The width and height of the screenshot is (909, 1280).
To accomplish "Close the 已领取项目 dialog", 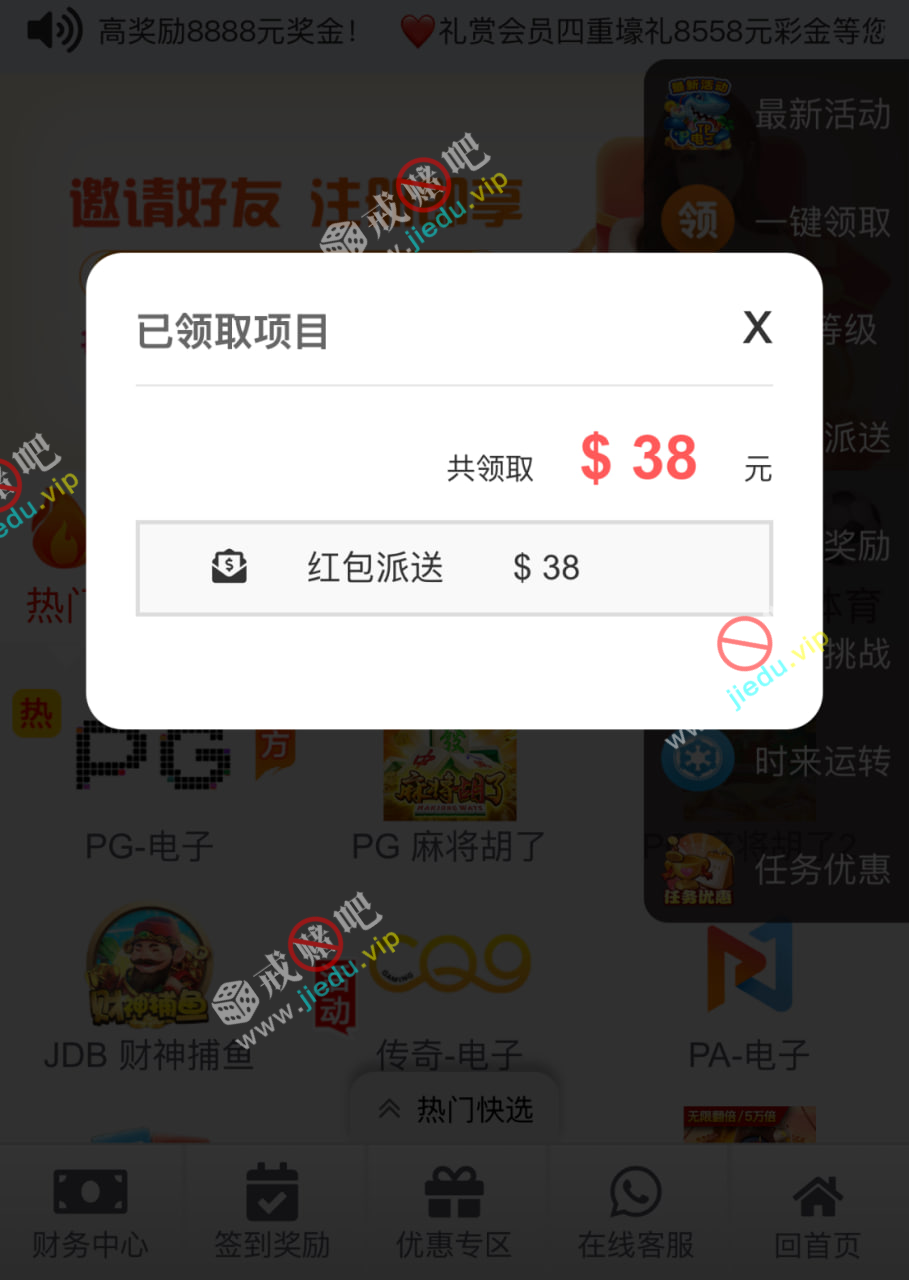I will pyautogui.click(x=757, y=328).
